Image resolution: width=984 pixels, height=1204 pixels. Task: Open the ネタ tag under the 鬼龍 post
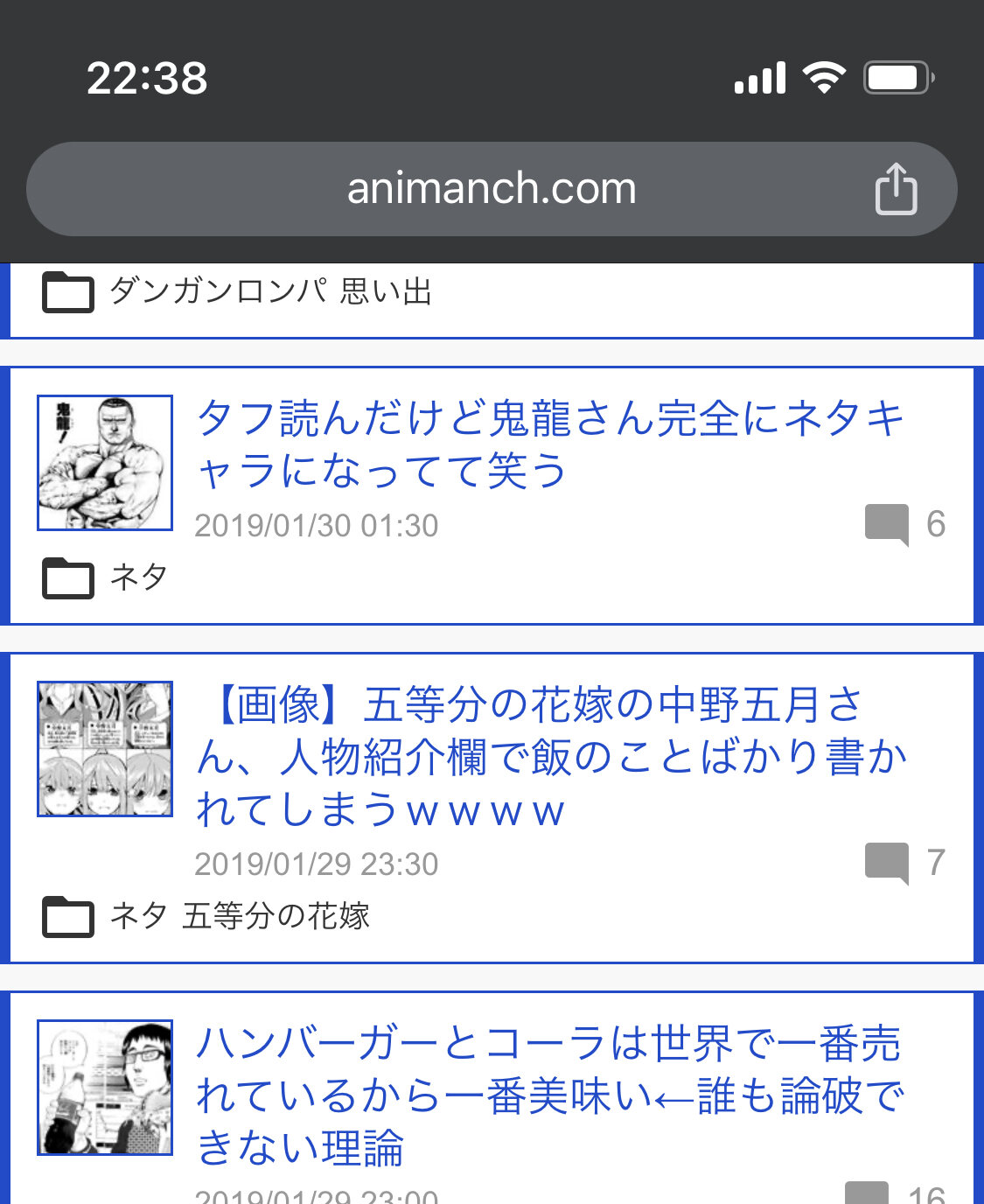138,577
